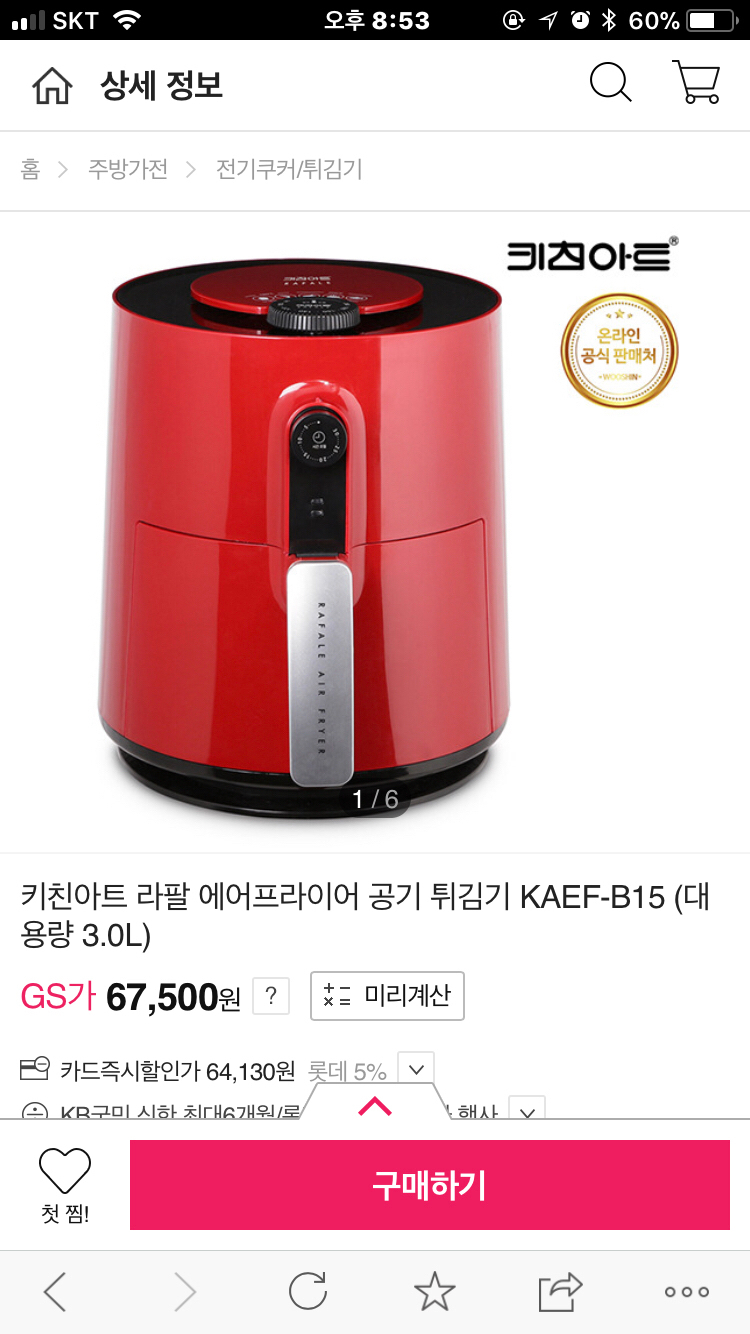Tap the 구매하기 button

[x=430, y=1185]
